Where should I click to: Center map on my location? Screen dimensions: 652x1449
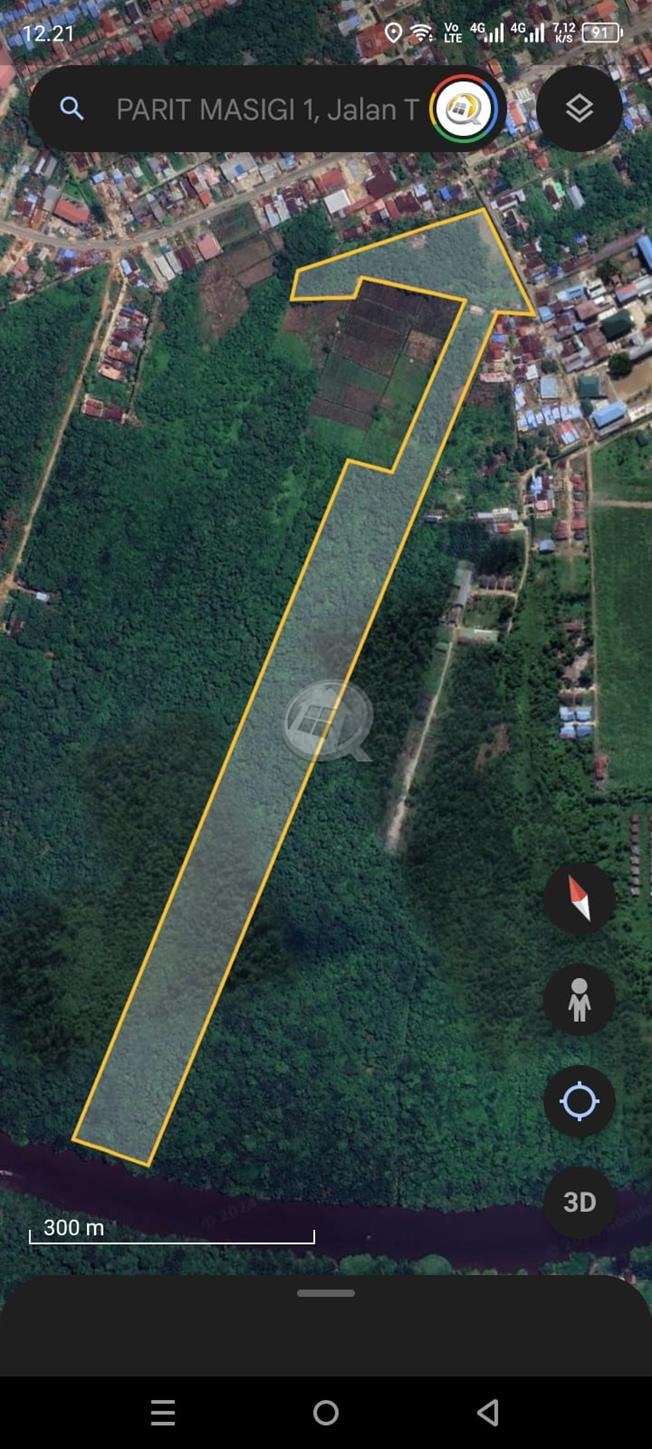(579, 1101)
